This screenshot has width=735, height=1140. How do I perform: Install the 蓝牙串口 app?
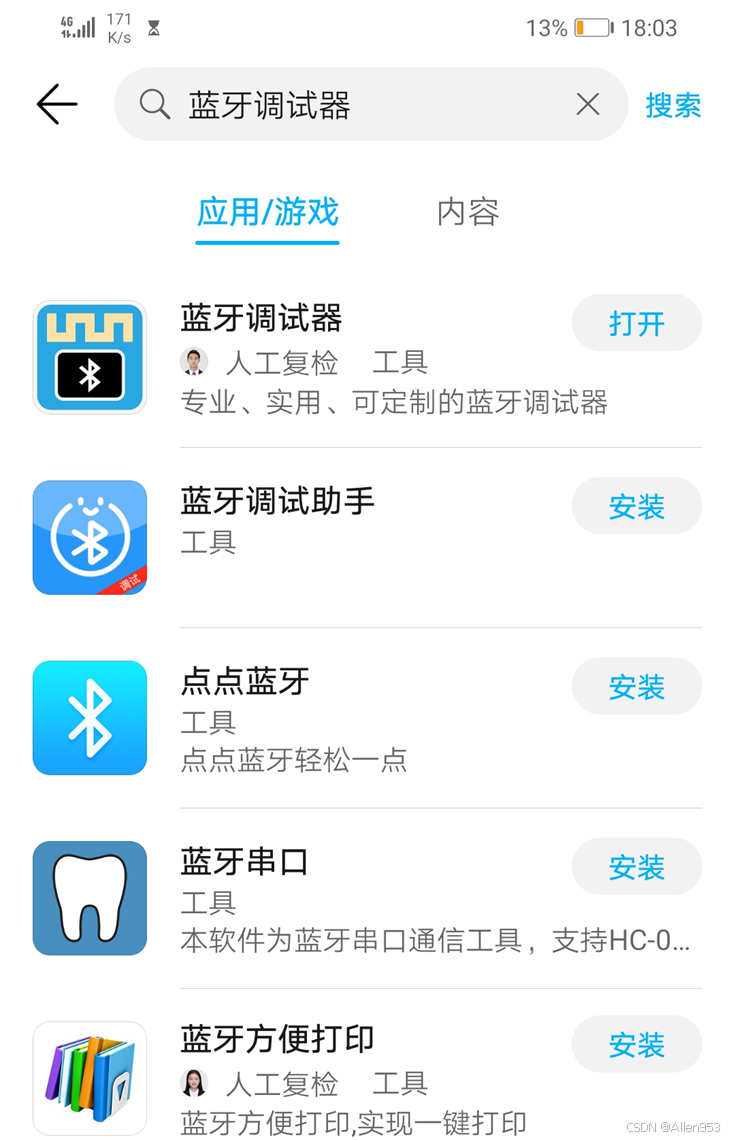pos(636,866)
